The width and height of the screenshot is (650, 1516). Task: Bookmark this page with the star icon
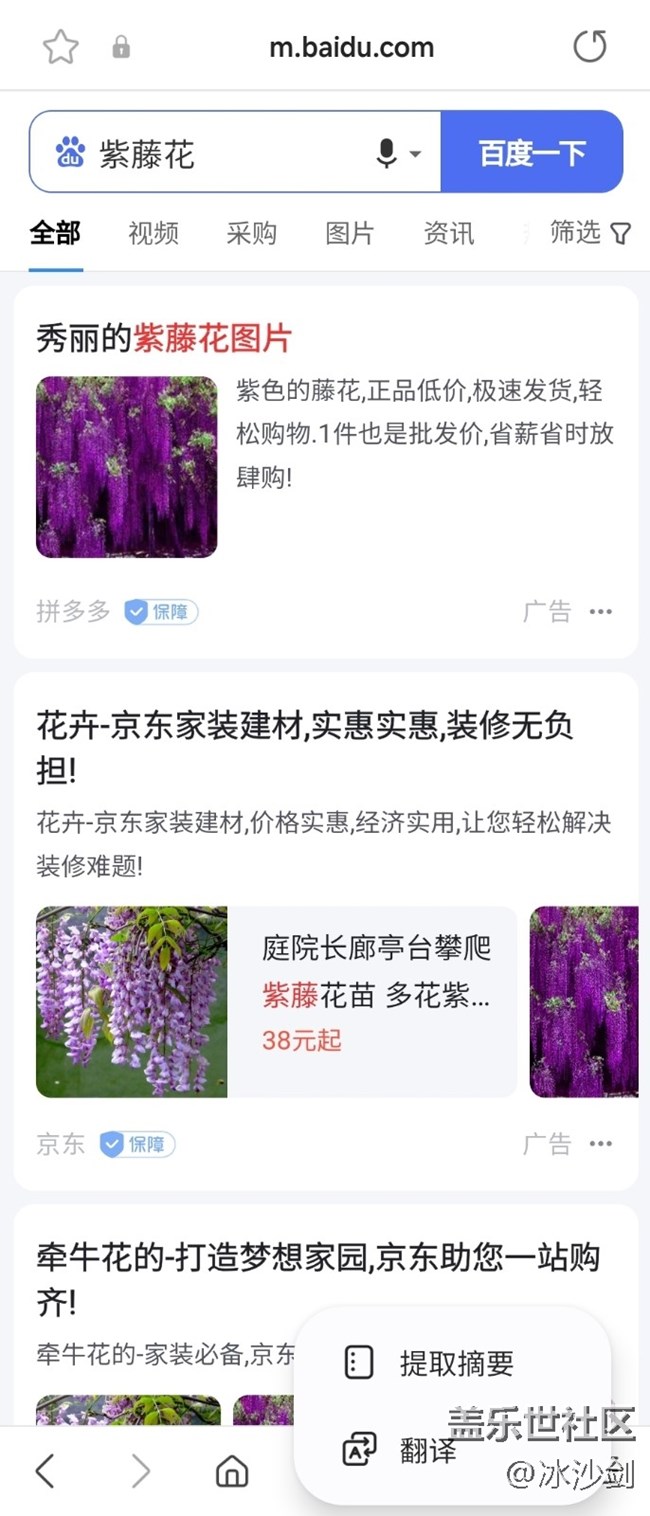tap(60, 47)
